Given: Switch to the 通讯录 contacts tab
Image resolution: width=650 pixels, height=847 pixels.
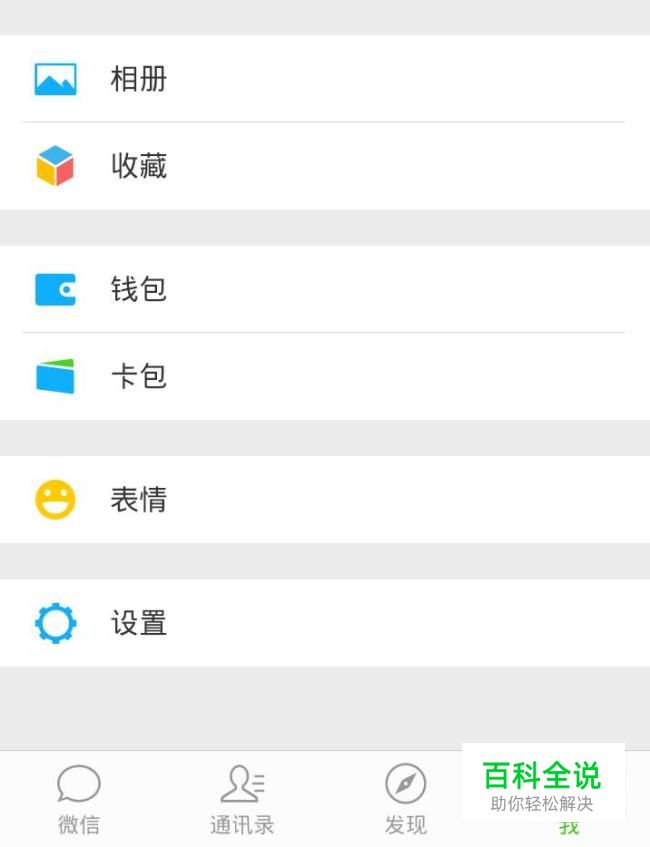Looking at the screenshot, I should pos(242,799).
